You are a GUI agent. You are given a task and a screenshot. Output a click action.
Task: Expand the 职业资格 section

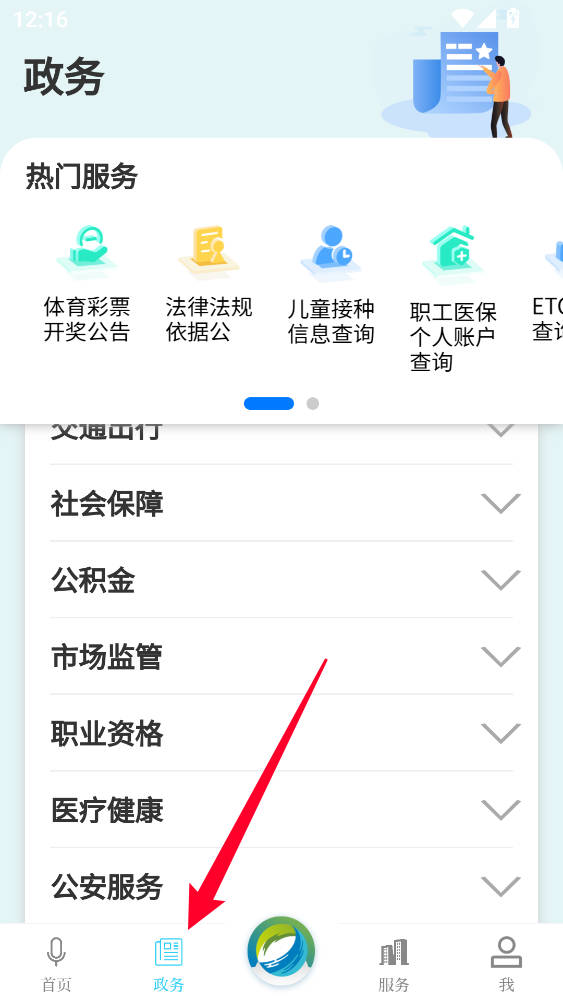click(x=282, y=734)
